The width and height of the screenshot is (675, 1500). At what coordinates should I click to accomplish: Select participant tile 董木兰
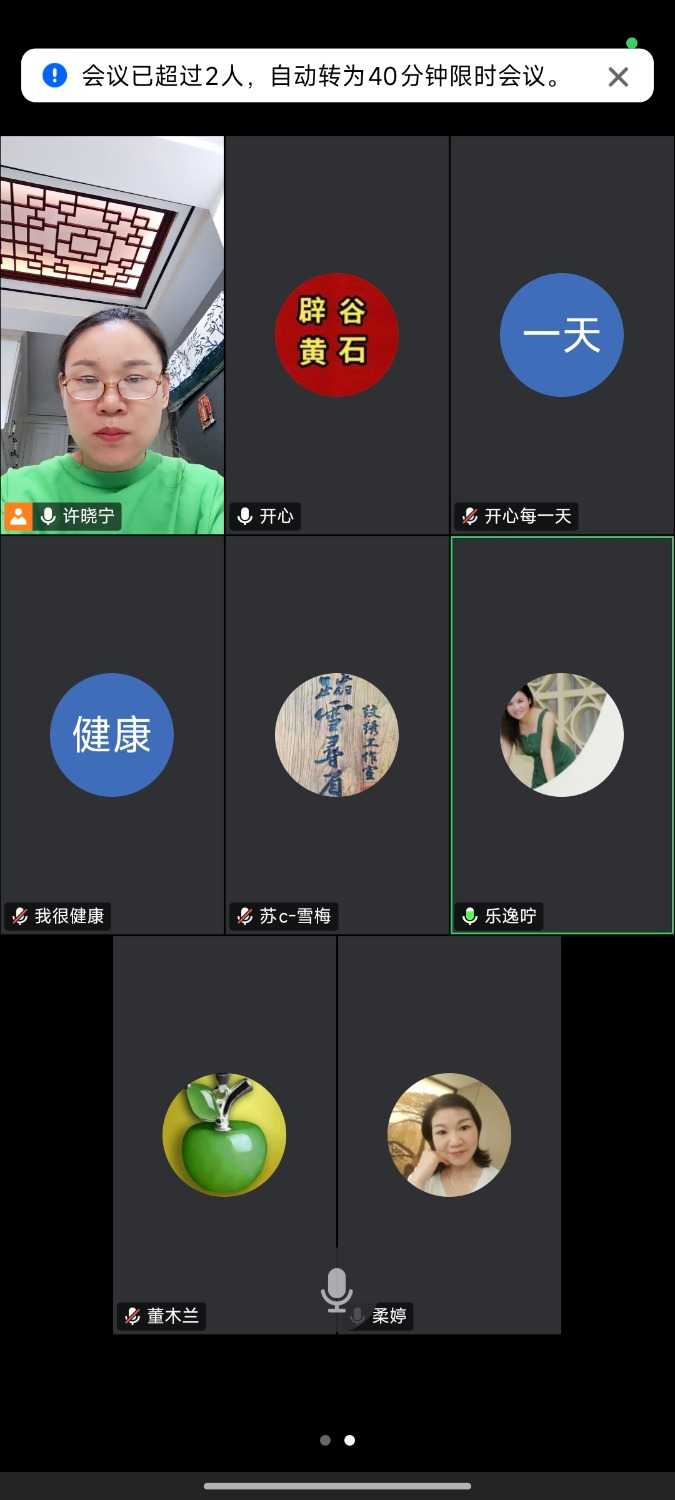(x=224, y=1135)
